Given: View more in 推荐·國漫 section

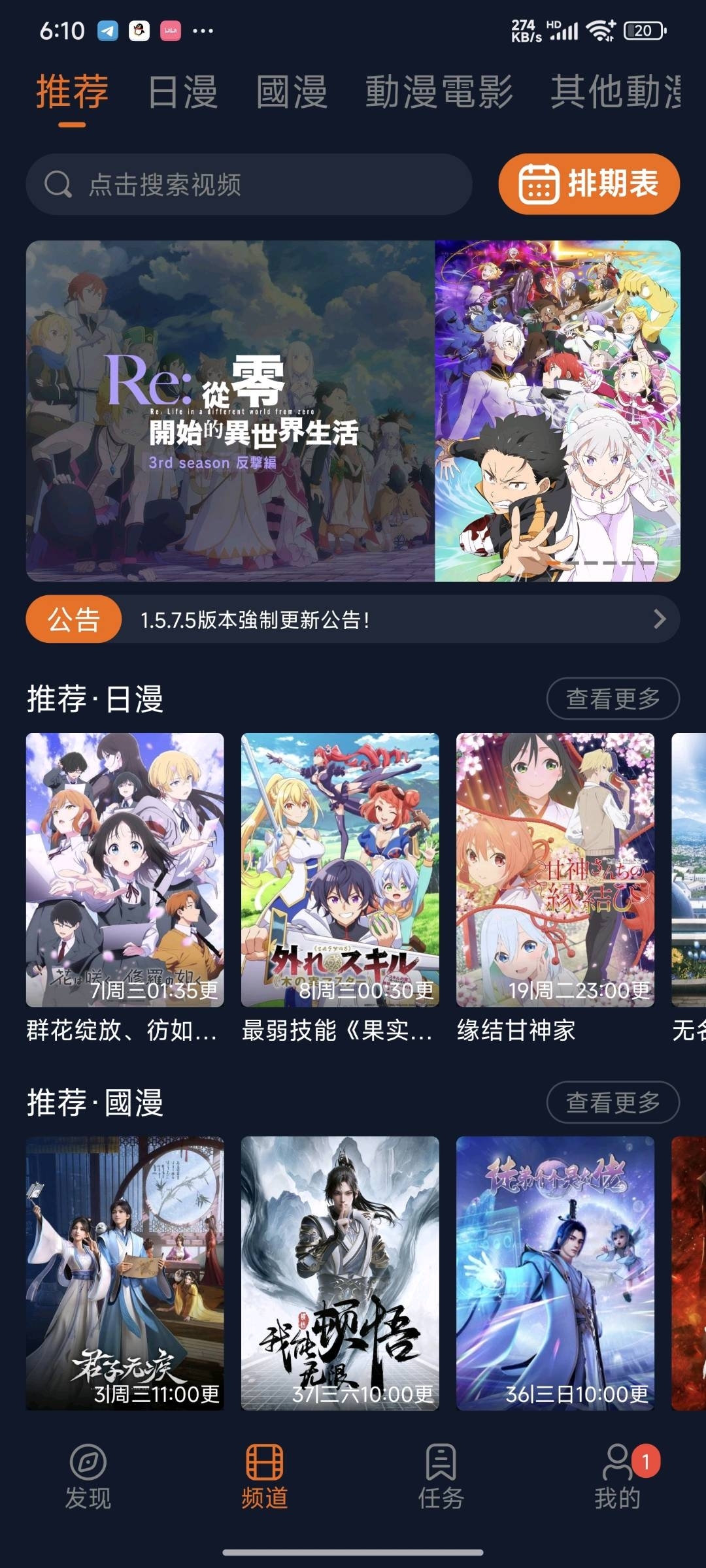Looking at the screenshot, I should pyautogui.click(x=613, y=1102).
